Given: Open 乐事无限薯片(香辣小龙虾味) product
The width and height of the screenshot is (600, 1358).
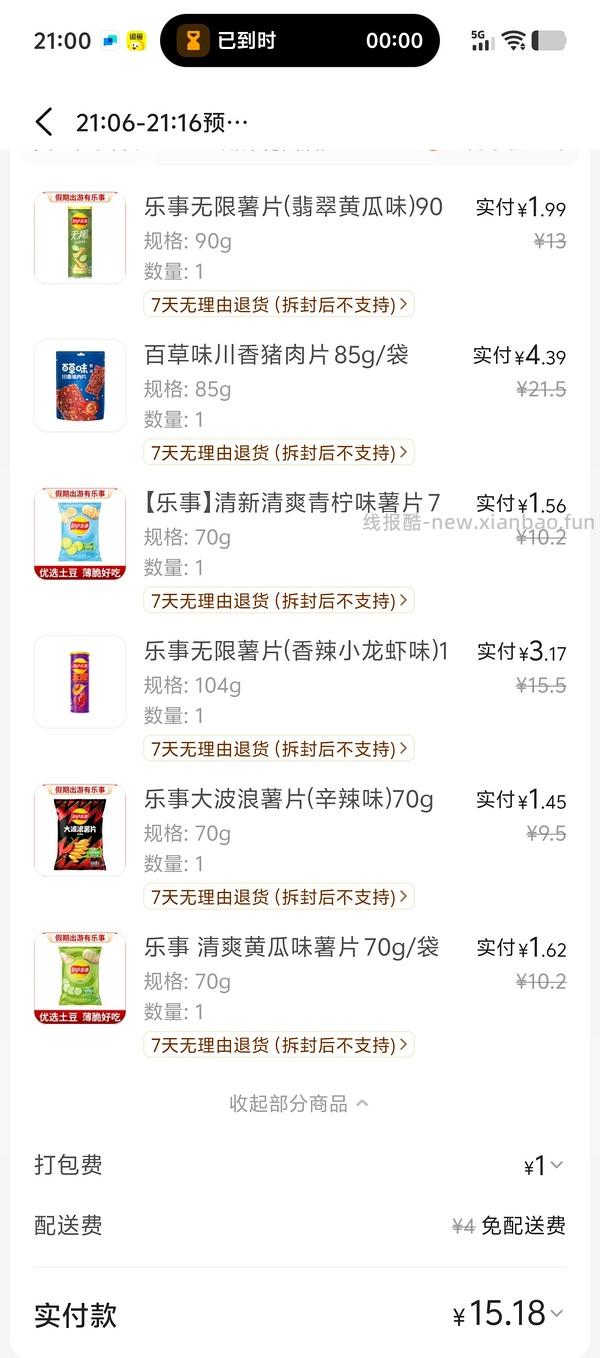Looking at the screenshot, I should 296,651.
